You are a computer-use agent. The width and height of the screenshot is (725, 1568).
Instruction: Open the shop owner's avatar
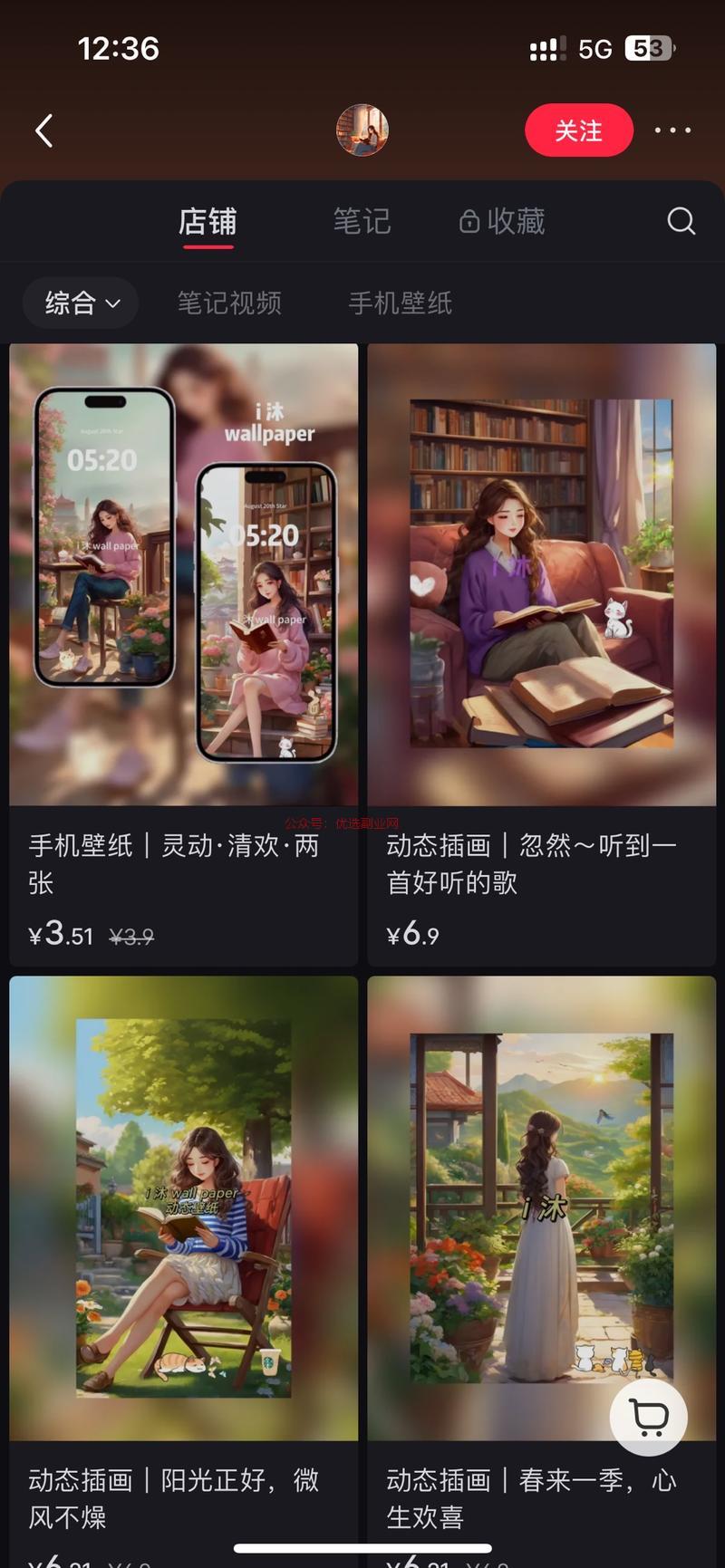click(x=362, y=130)
